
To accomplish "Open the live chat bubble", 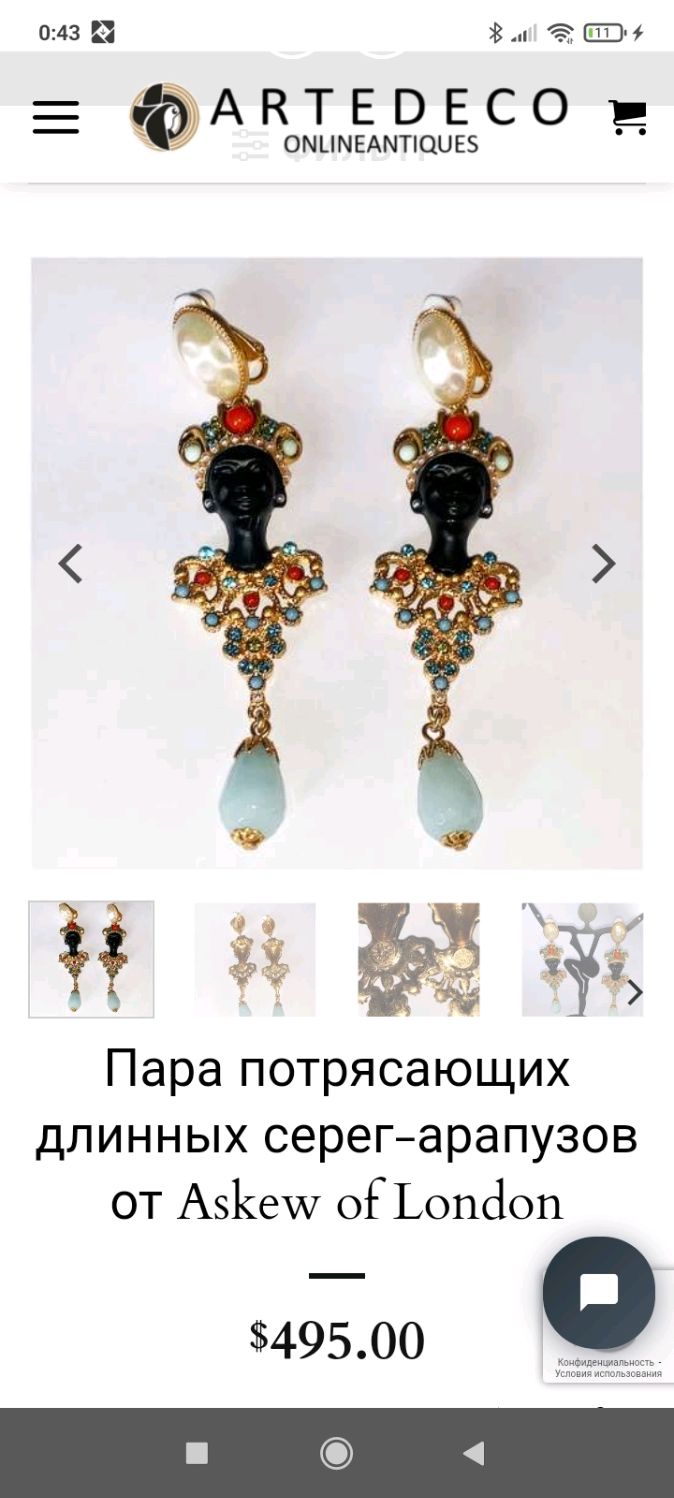I will click(599, 1292).
